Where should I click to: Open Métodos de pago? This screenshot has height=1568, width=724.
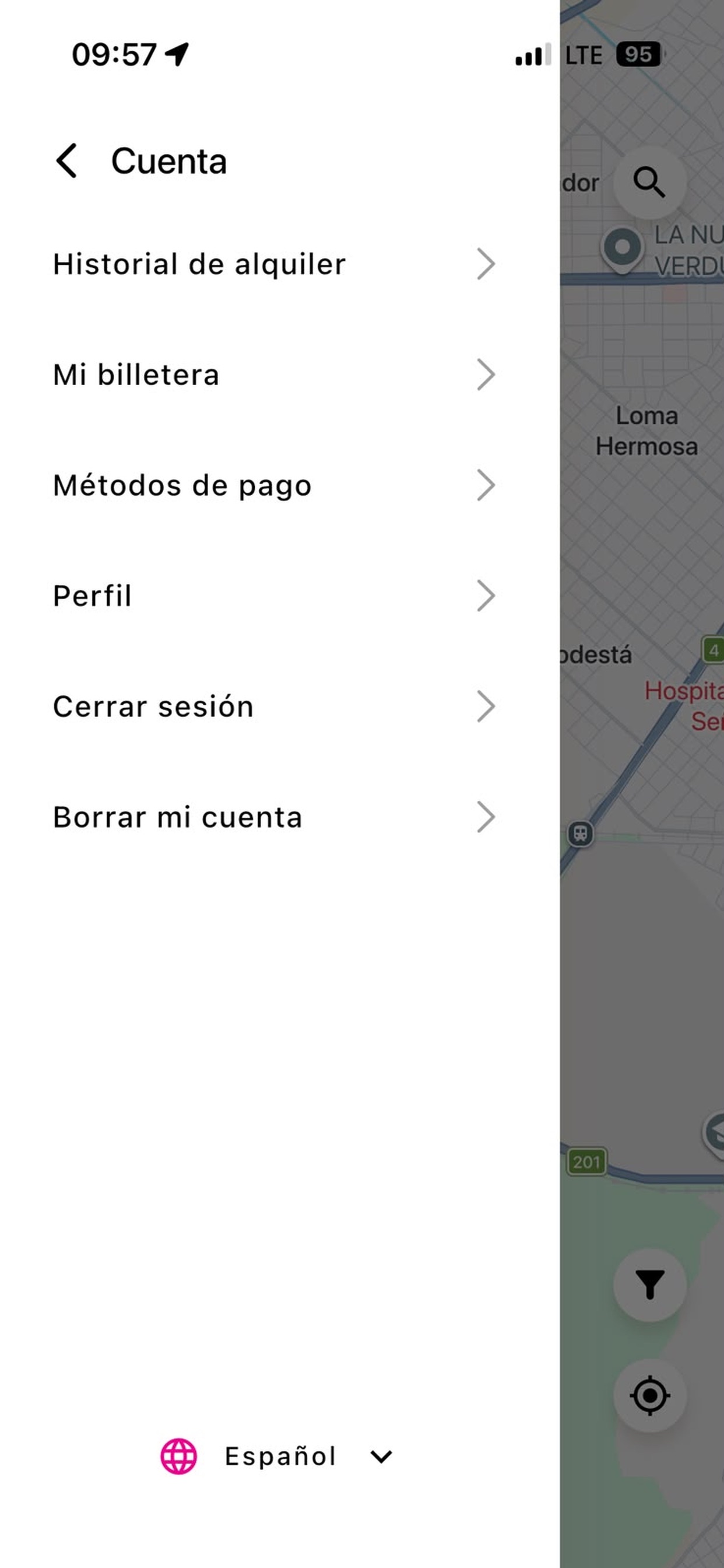click(x=275, y=485)
